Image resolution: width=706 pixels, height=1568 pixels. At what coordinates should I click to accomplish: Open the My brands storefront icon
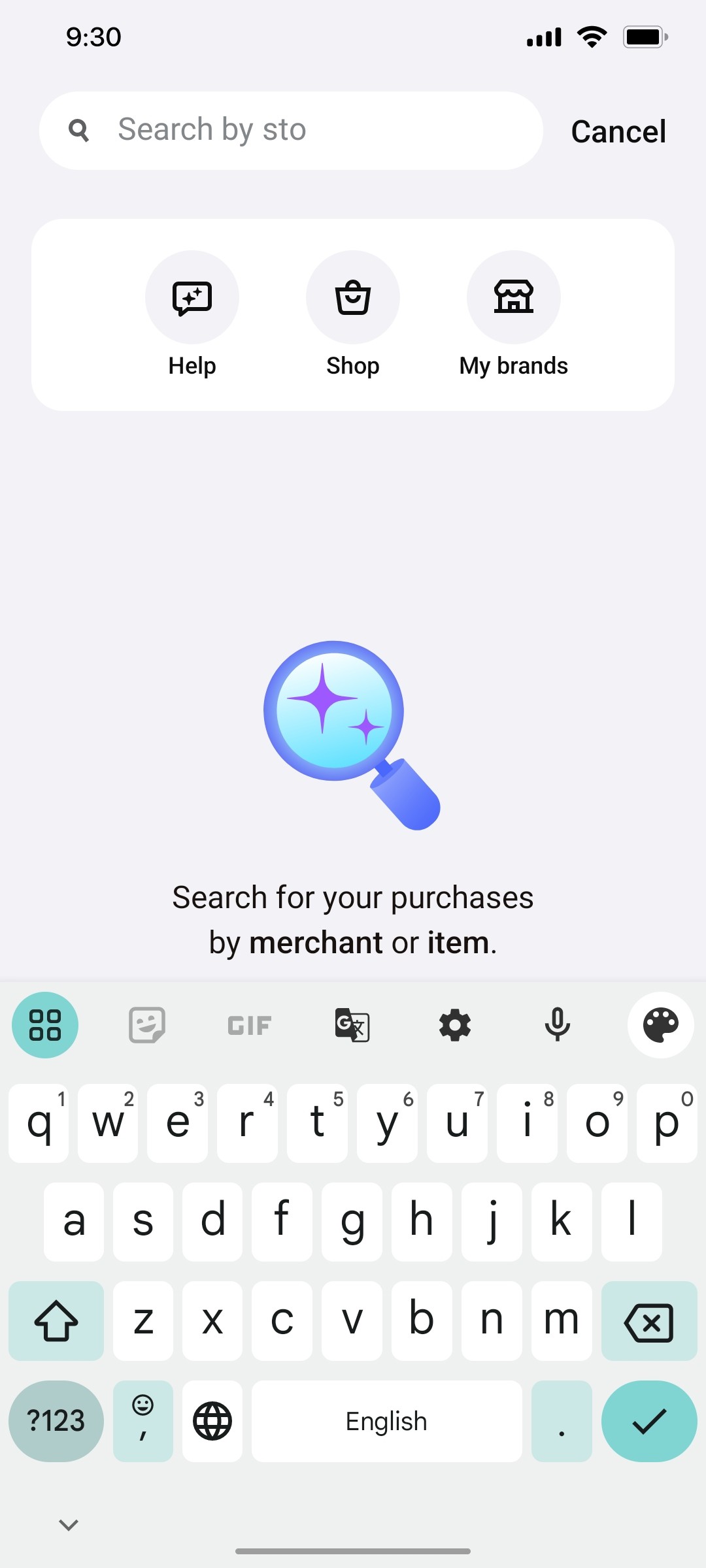tap(514, 297)
